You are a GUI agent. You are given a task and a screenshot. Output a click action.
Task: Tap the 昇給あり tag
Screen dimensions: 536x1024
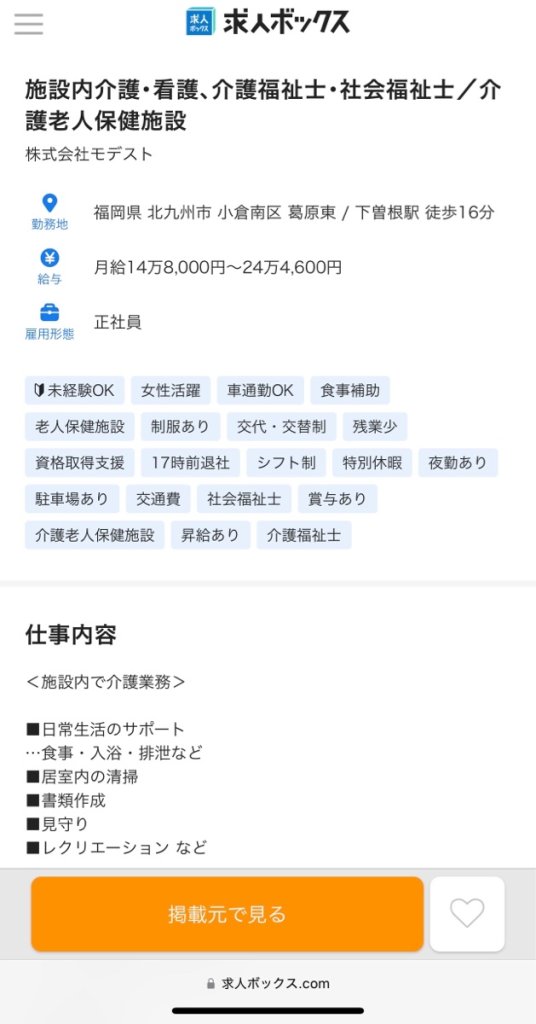[x=210, y=536]
